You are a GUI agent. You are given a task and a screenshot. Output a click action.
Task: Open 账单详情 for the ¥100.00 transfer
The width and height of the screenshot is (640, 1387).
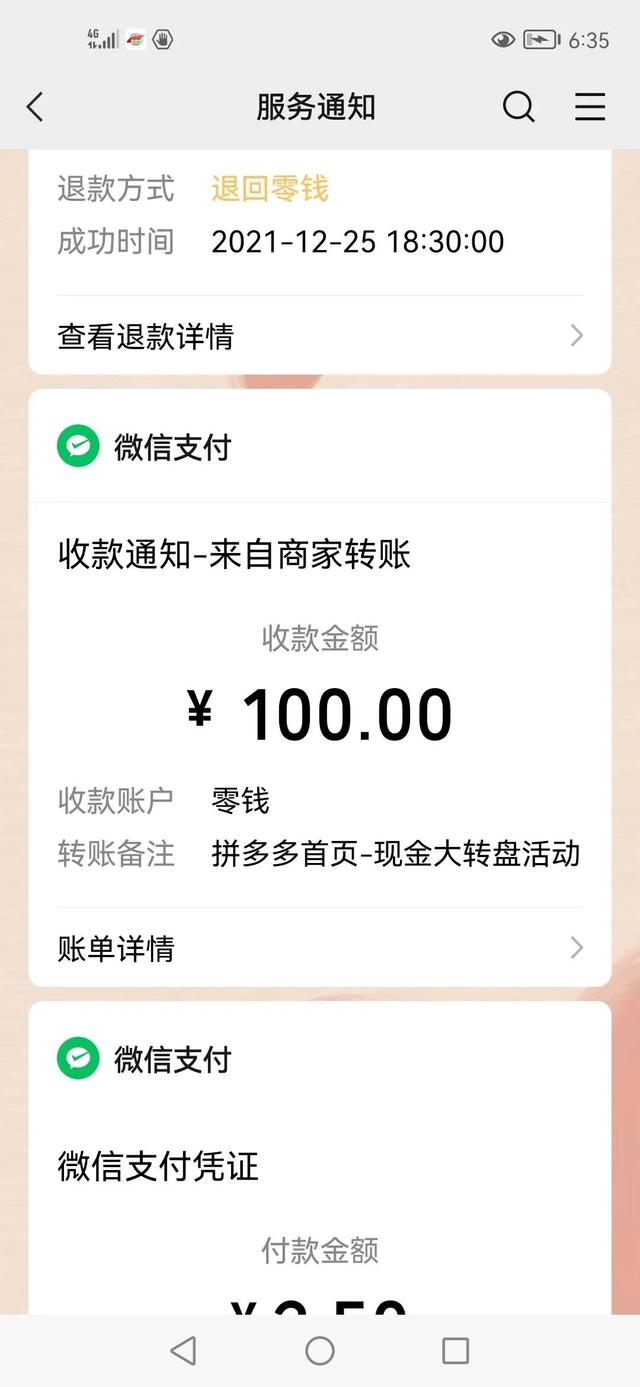[x=319, y=947]
